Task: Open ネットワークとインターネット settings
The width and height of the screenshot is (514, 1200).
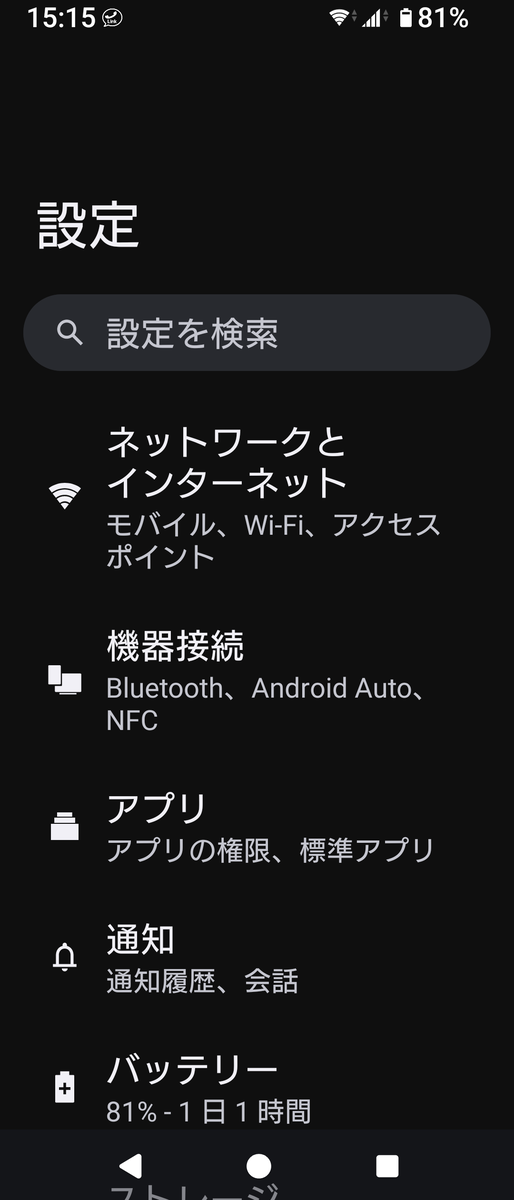Action: [x=257, y=496]
